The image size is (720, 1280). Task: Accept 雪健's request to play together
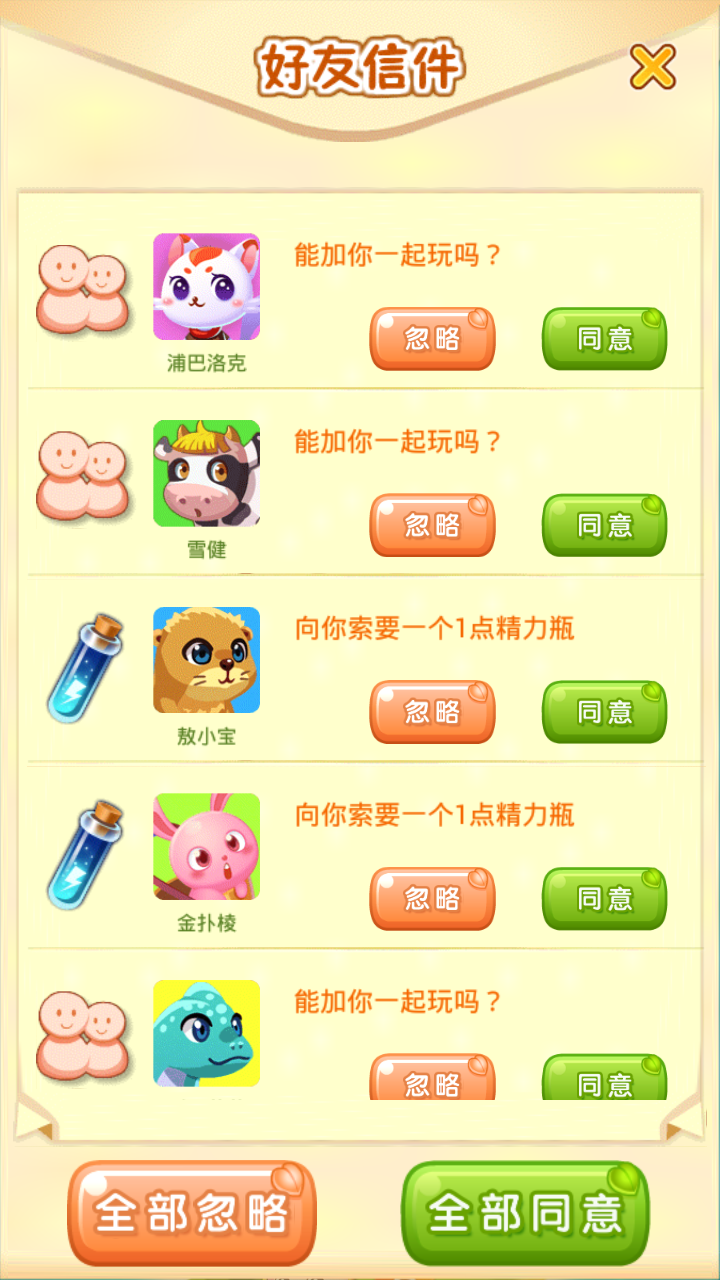604,525
